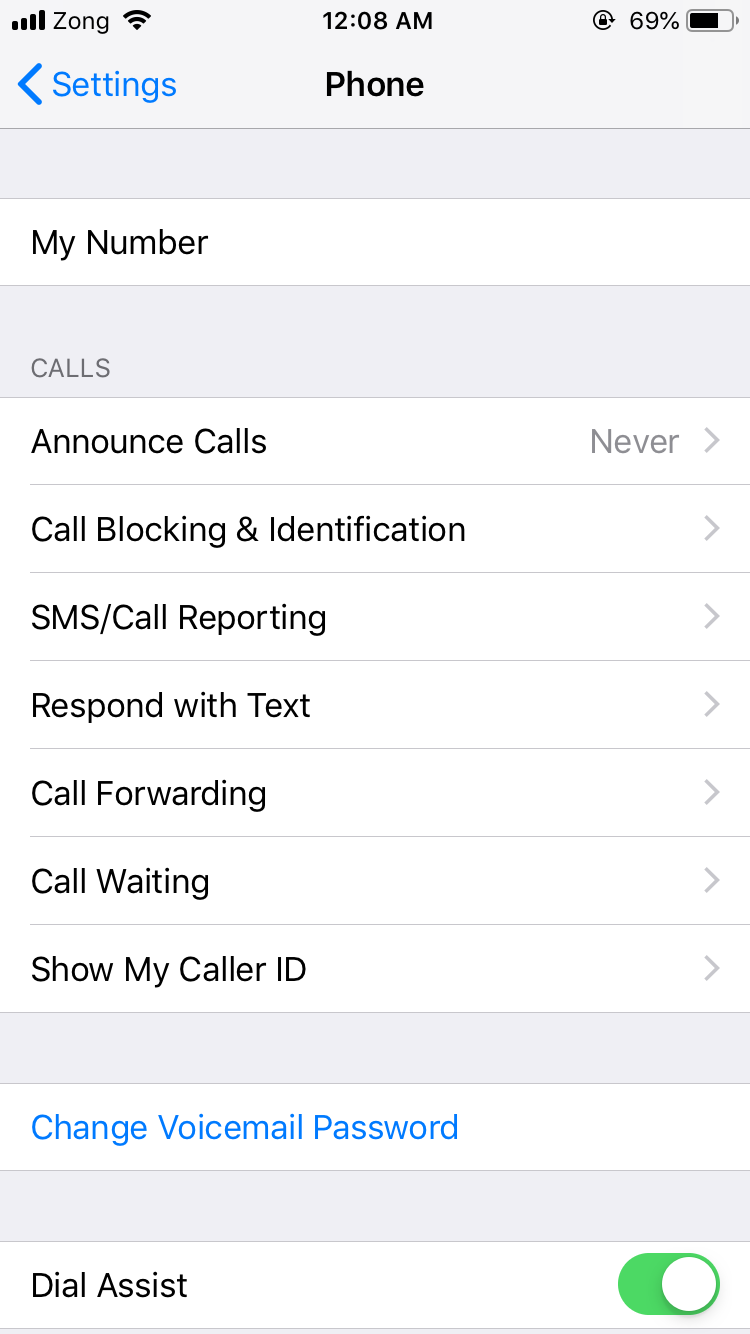Viewport: 750px width, 1334px height.
Task: Open Announce Calls settings
Action: [x=375, y=442]
